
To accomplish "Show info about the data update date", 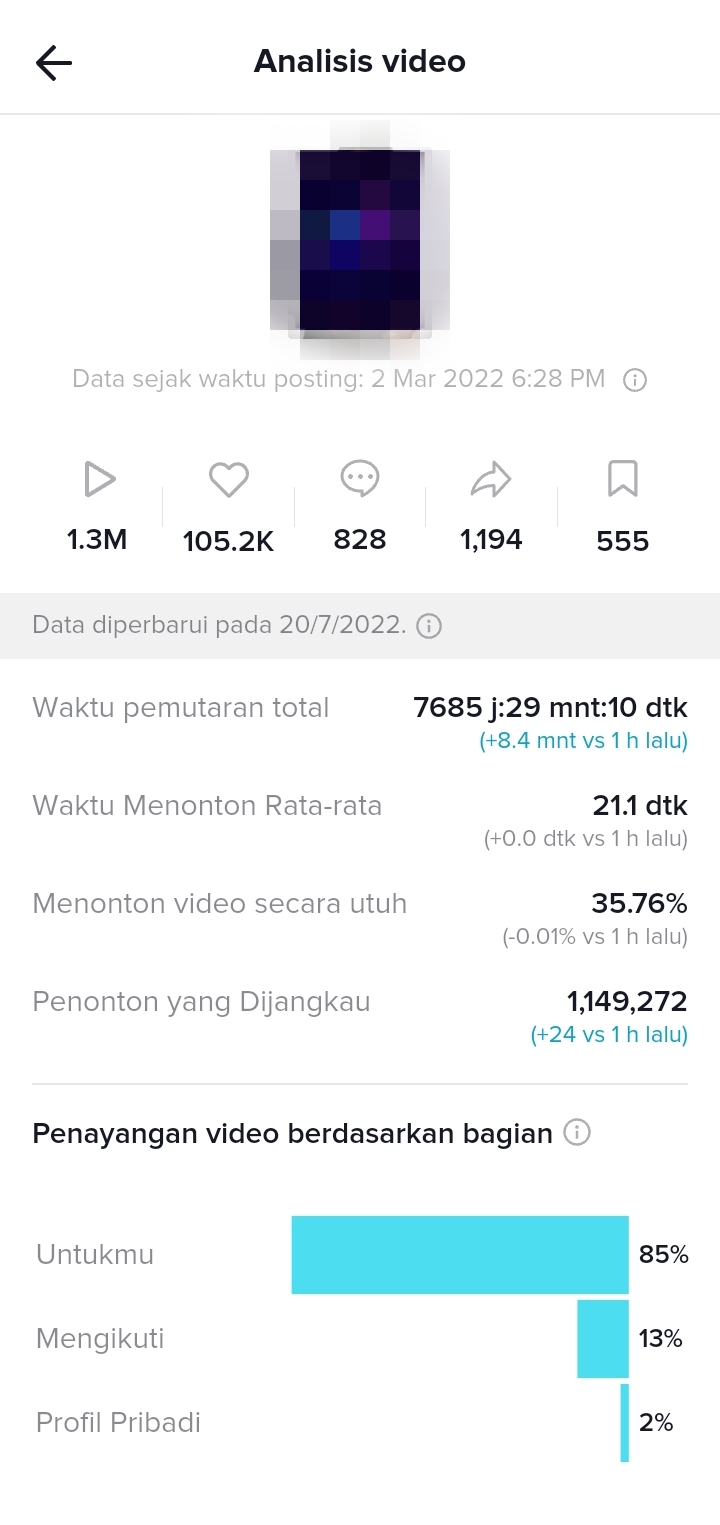I will click(x=429, y=627).
